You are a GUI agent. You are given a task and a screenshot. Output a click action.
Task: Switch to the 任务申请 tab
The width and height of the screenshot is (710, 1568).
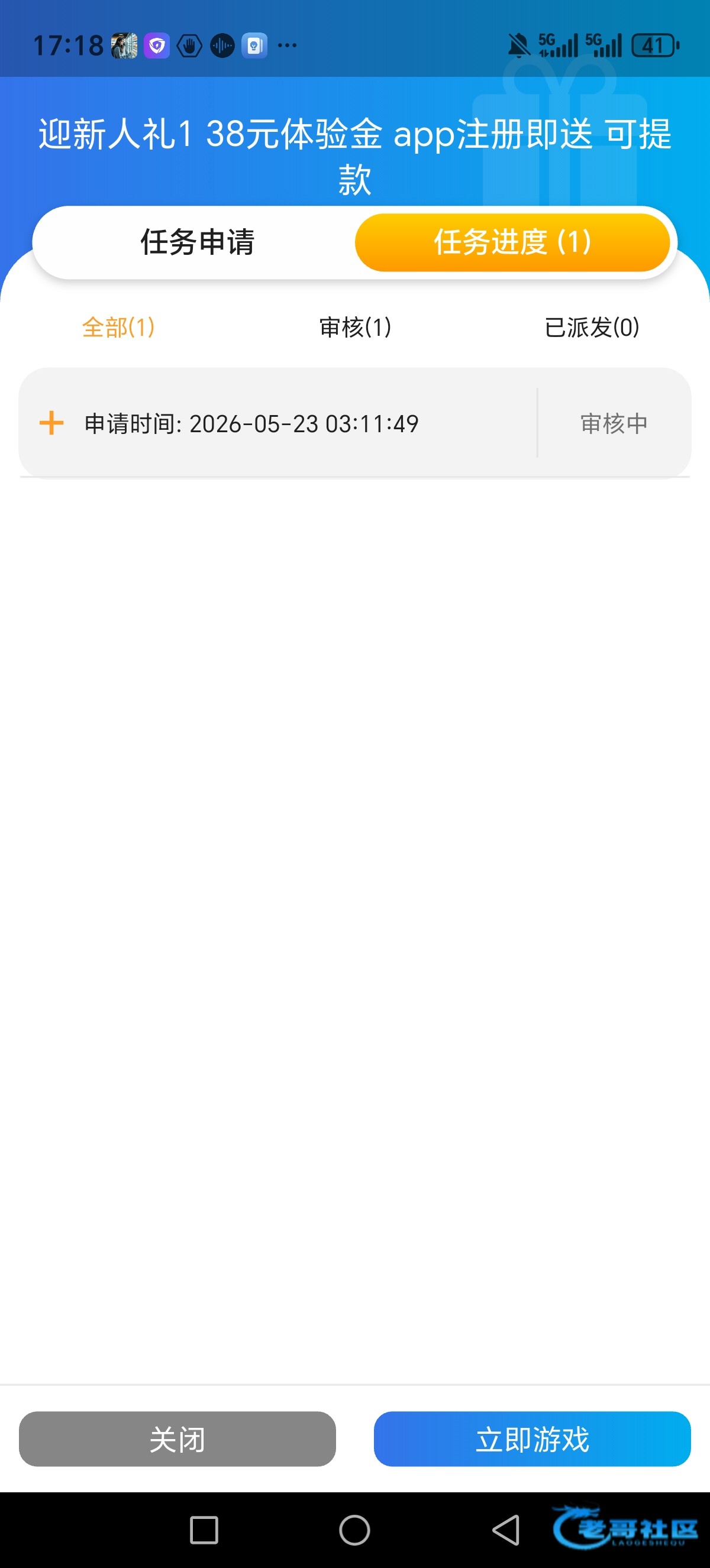(196, 242)
